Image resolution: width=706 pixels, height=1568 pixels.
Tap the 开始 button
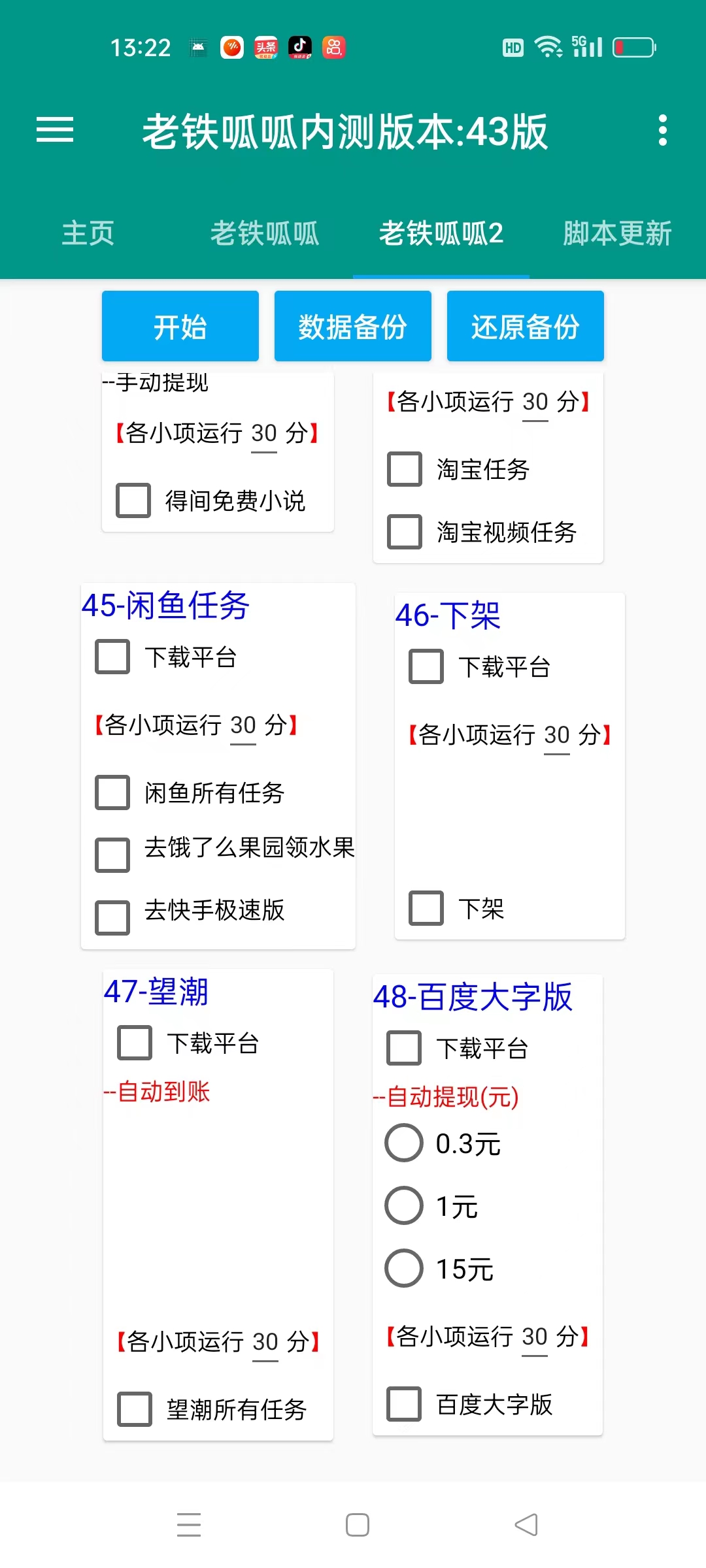pos(180,326)
